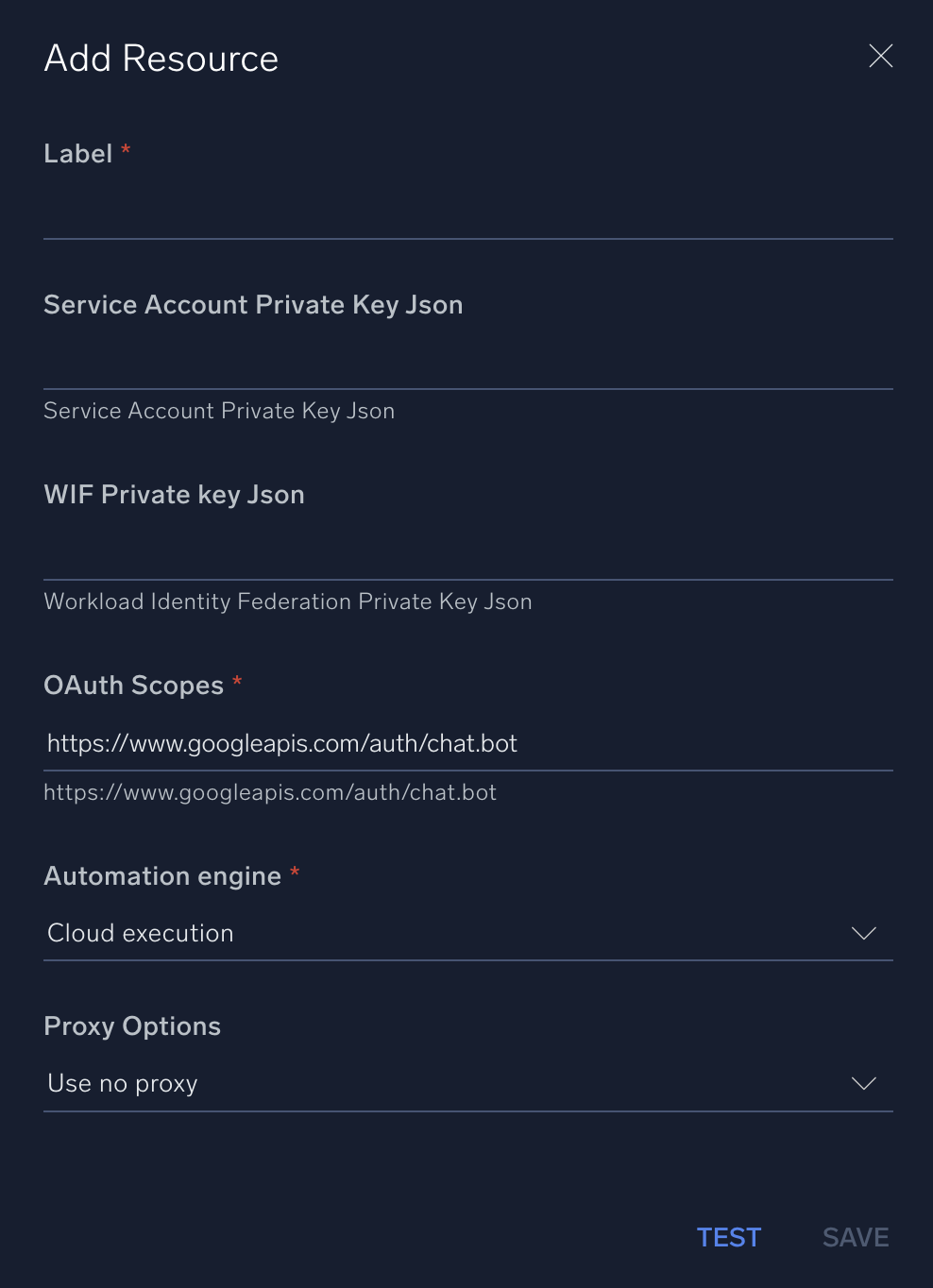Expand the Cloud execution selector

(x=468, y=933)
